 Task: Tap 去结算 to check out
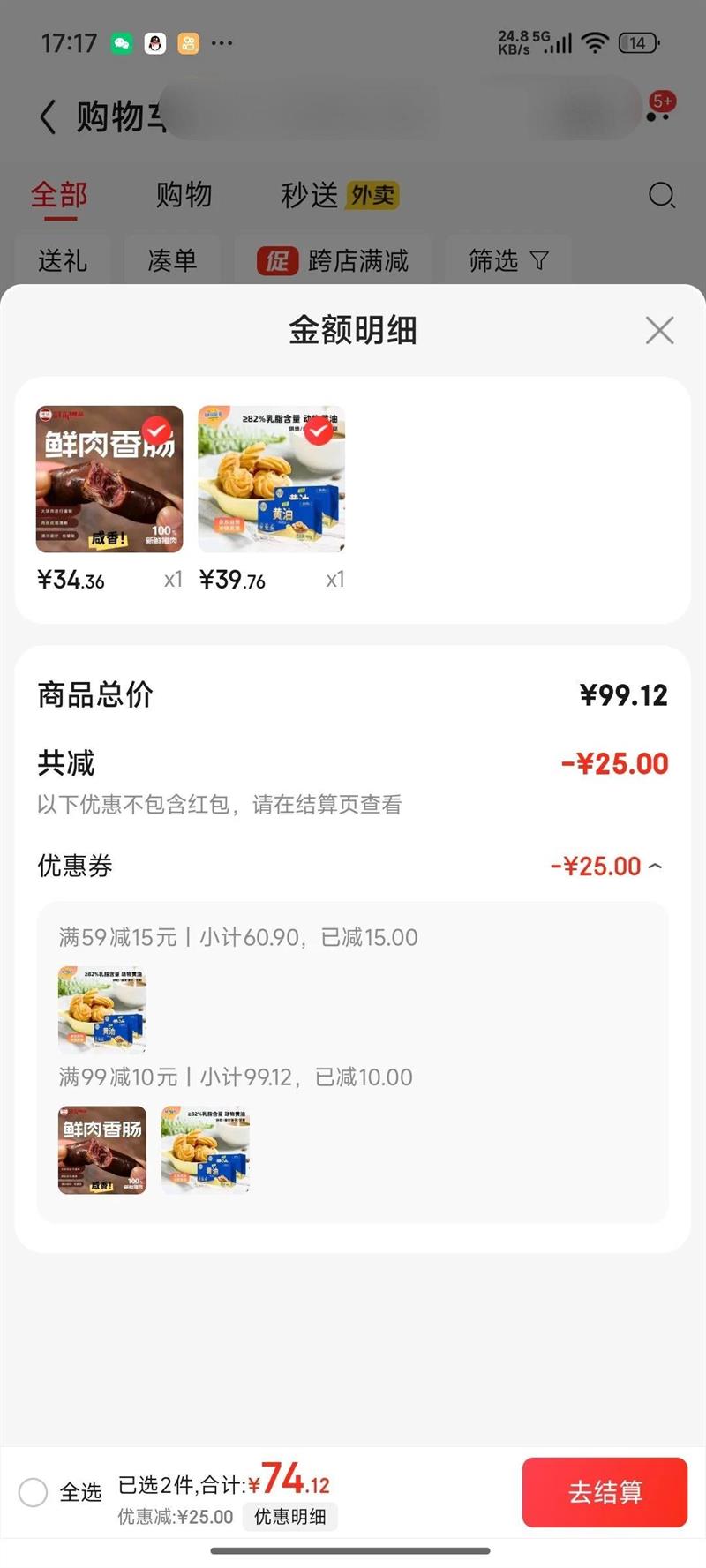coord(605,1491)
